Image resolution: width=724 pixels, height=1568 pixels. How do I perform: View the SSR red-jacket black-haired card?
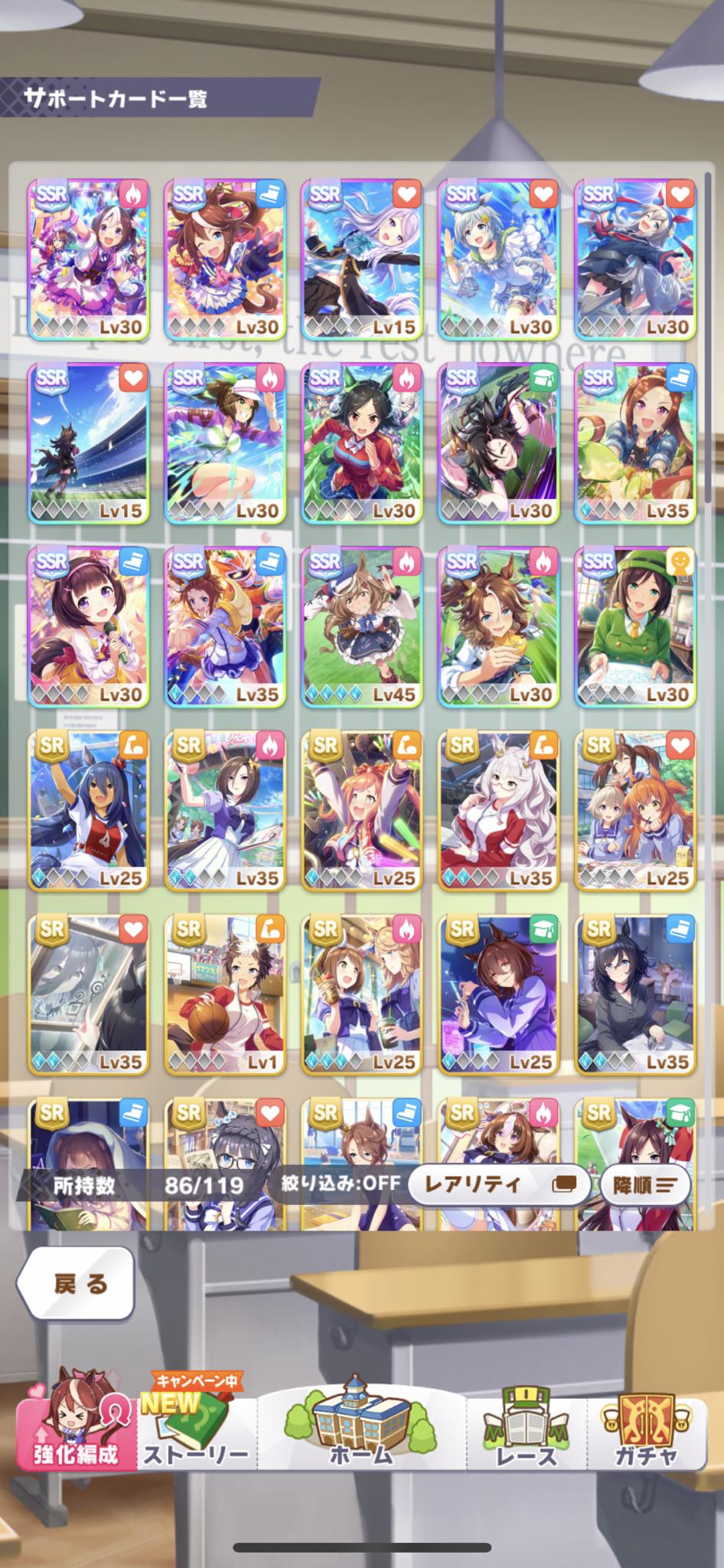(362, 443)
